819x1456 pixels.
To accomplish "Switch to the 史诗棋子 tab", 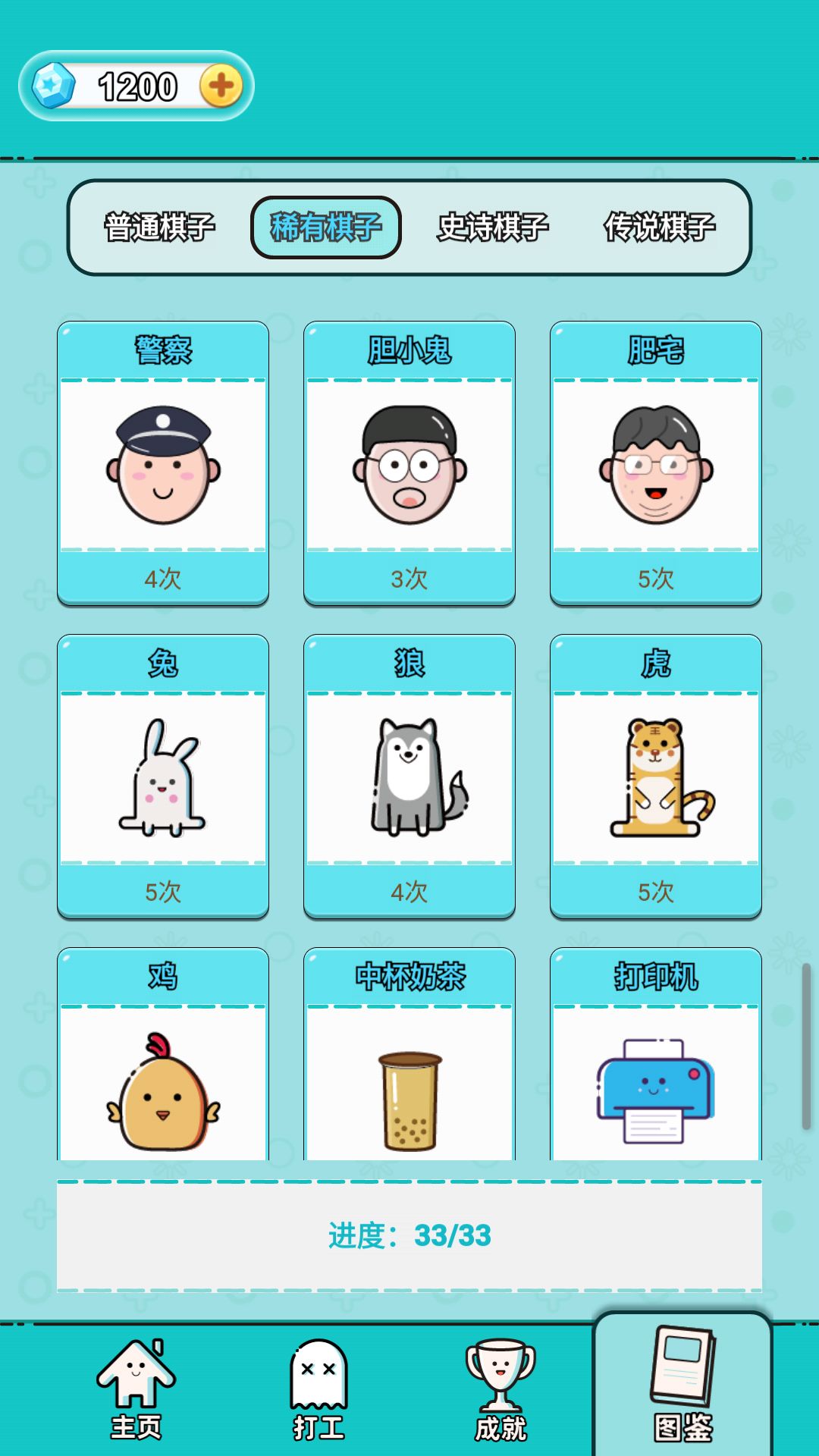I will (x=493, y=227).
